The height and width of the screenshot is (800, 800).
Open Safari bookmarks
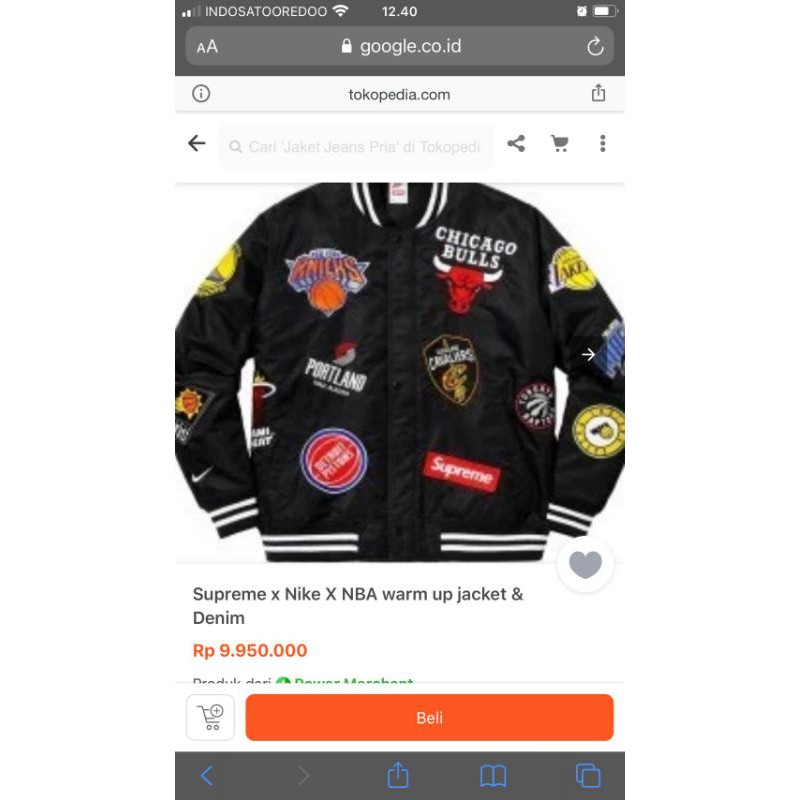[x=493, y=775]
